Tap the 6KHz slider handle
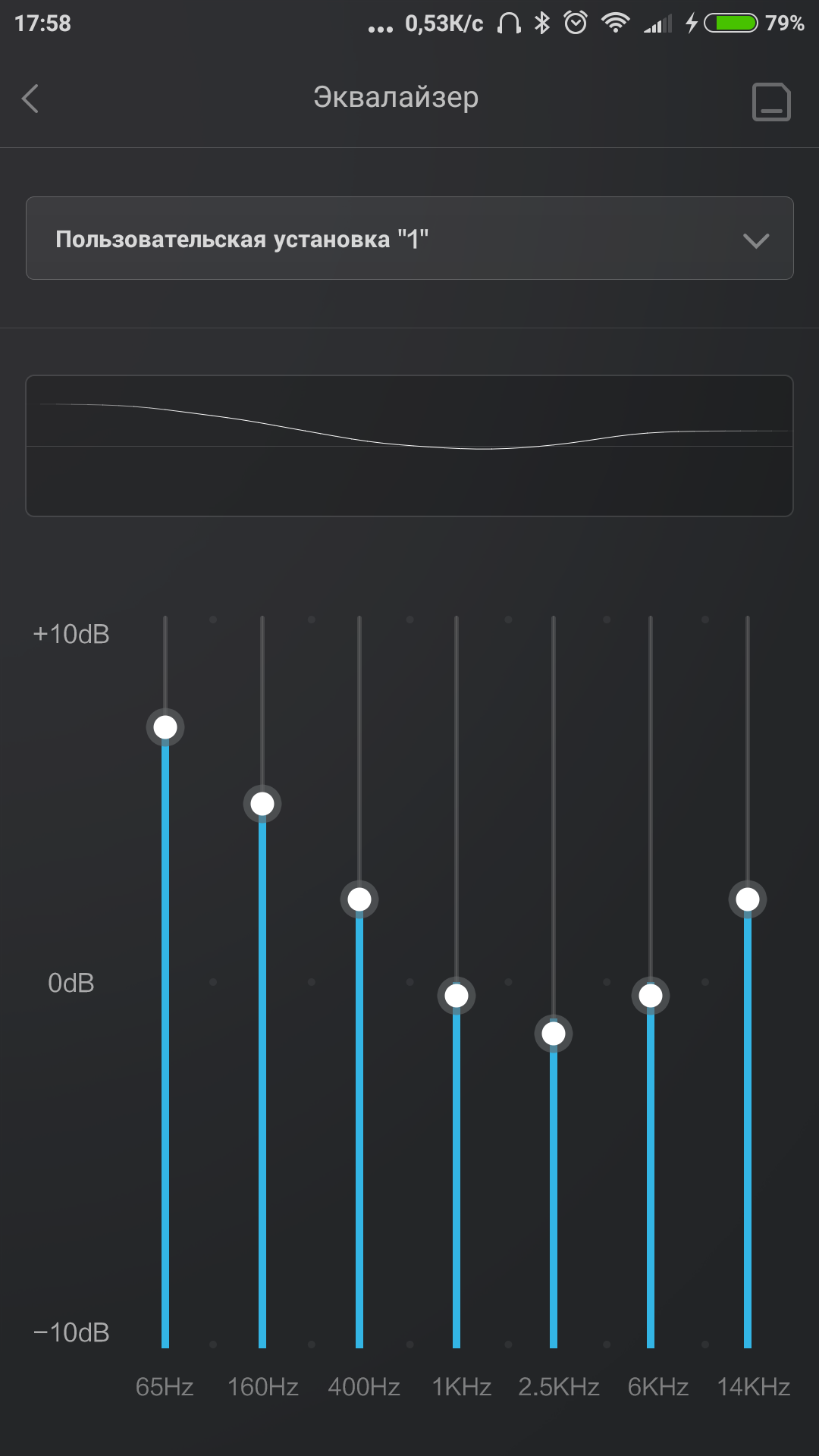This screenshot has height=1456, width=819. click(651, 996)
